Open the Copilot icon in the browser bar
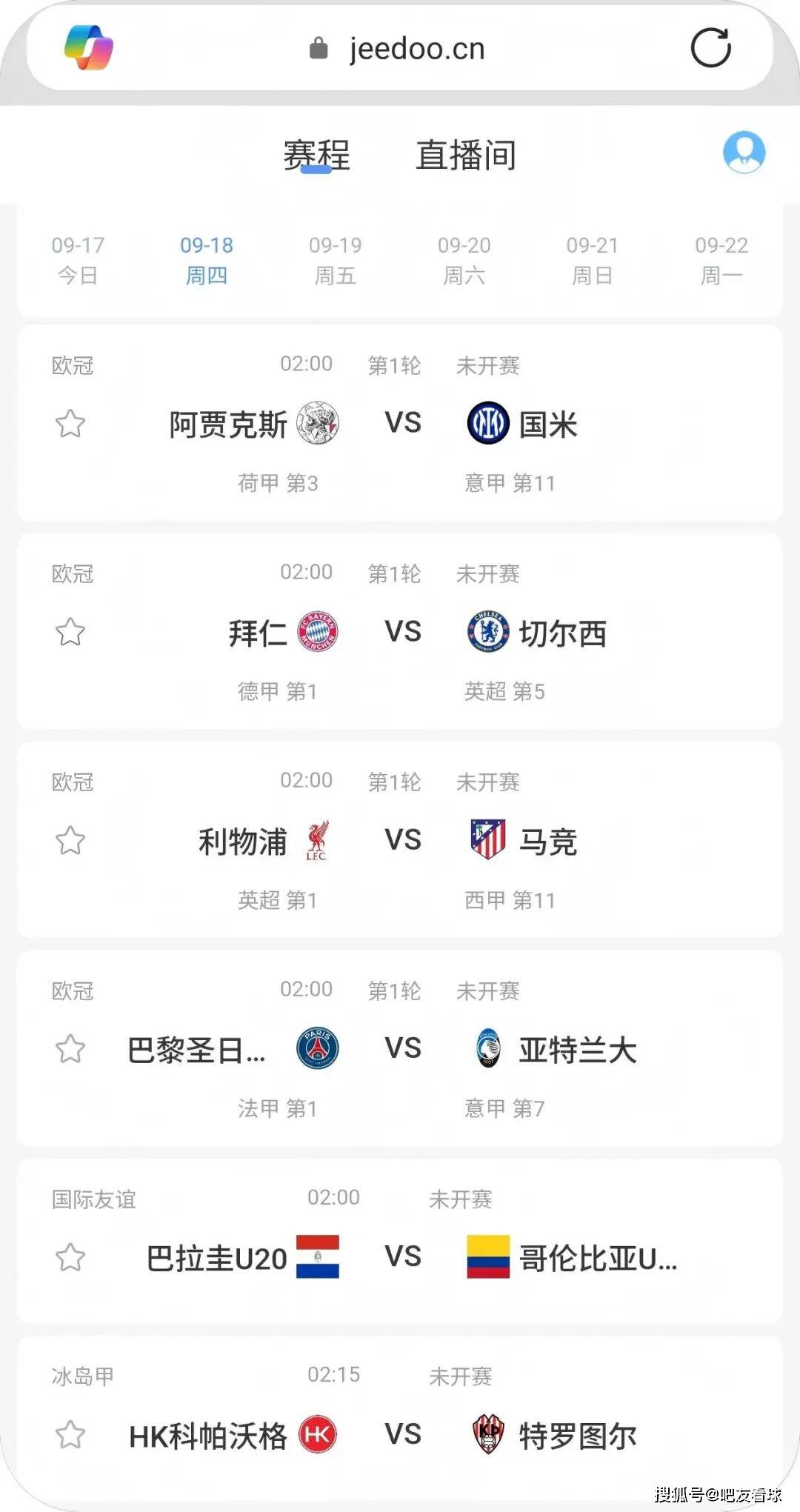The width and height of the screenshot is (800, 1512). 89,48
